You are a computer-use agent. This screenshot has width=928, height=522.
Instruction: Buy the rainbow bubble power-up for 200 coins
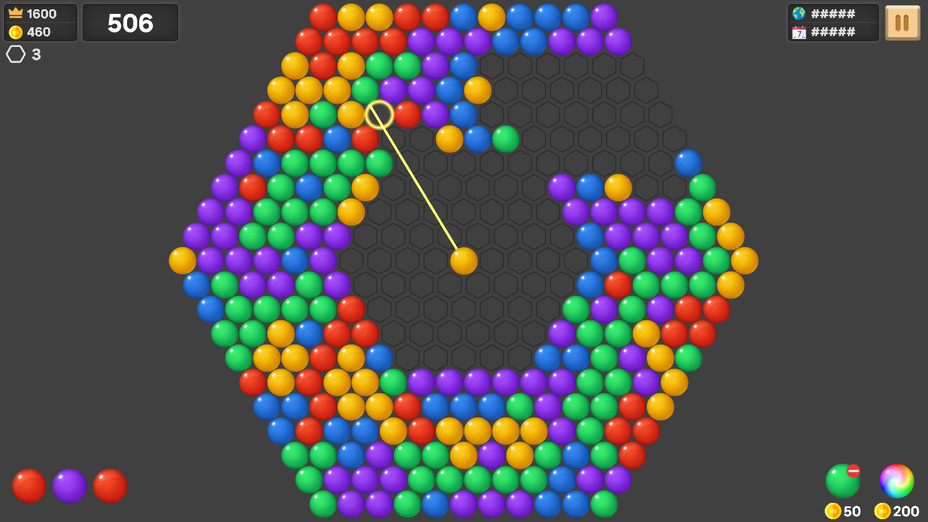(x=896, y=481)
